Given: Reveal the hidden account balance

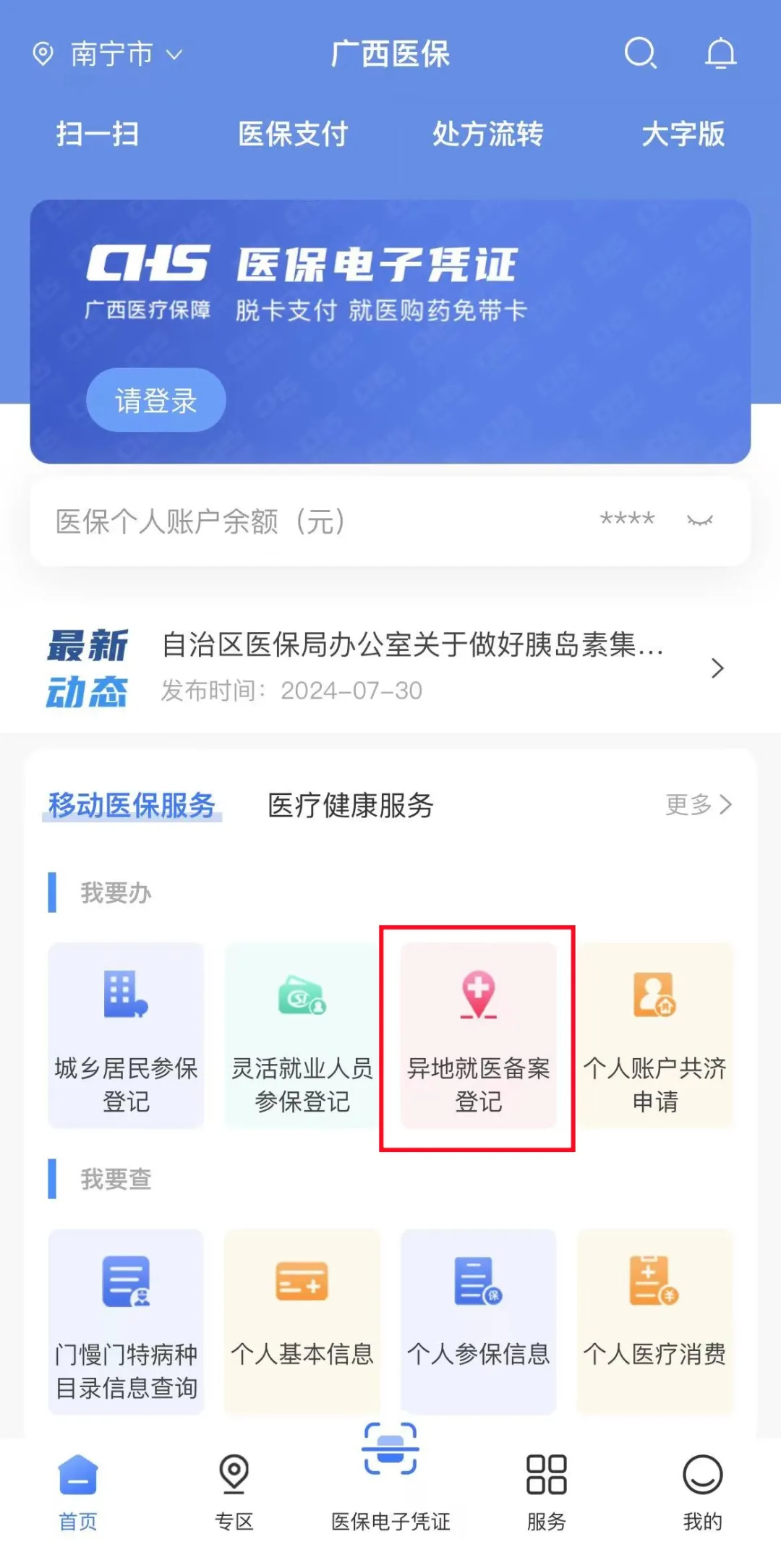Looking at the screenshot, I should coord(699,520).
